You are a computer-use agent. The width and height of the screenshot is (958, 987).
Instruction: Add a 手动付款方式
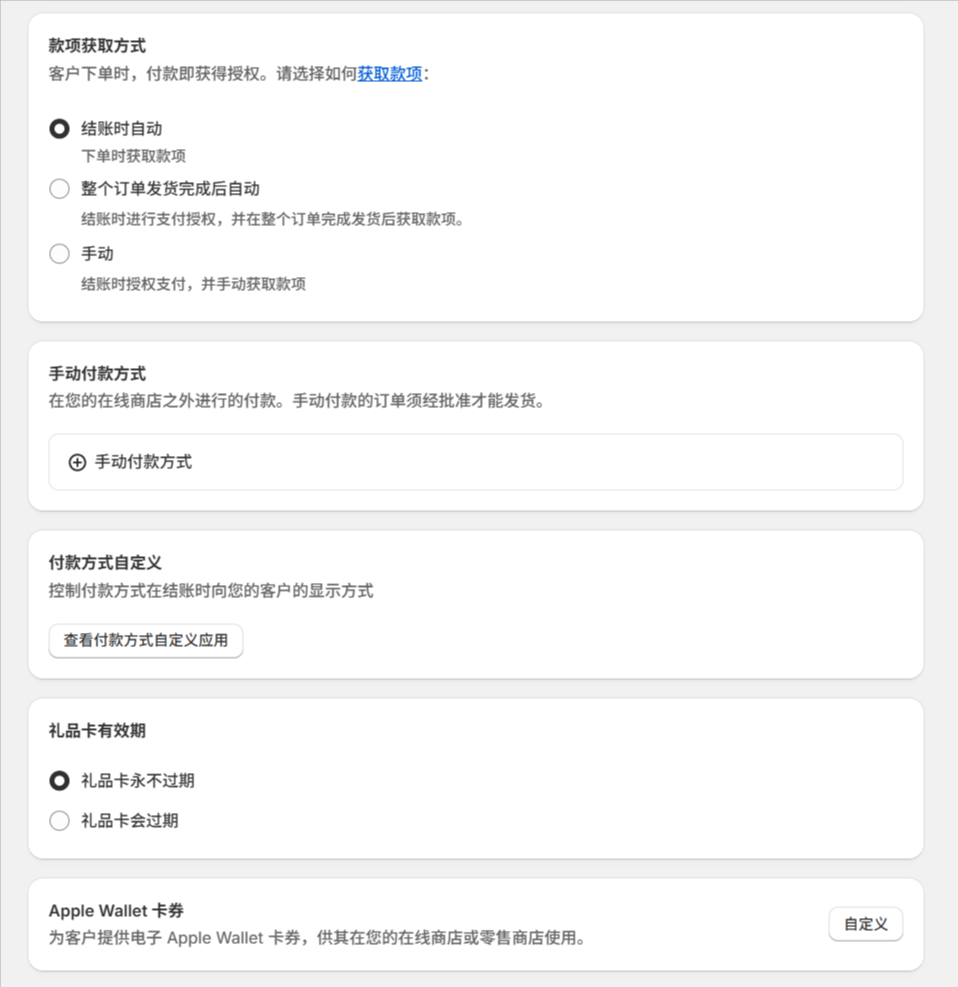coord(131,462)
